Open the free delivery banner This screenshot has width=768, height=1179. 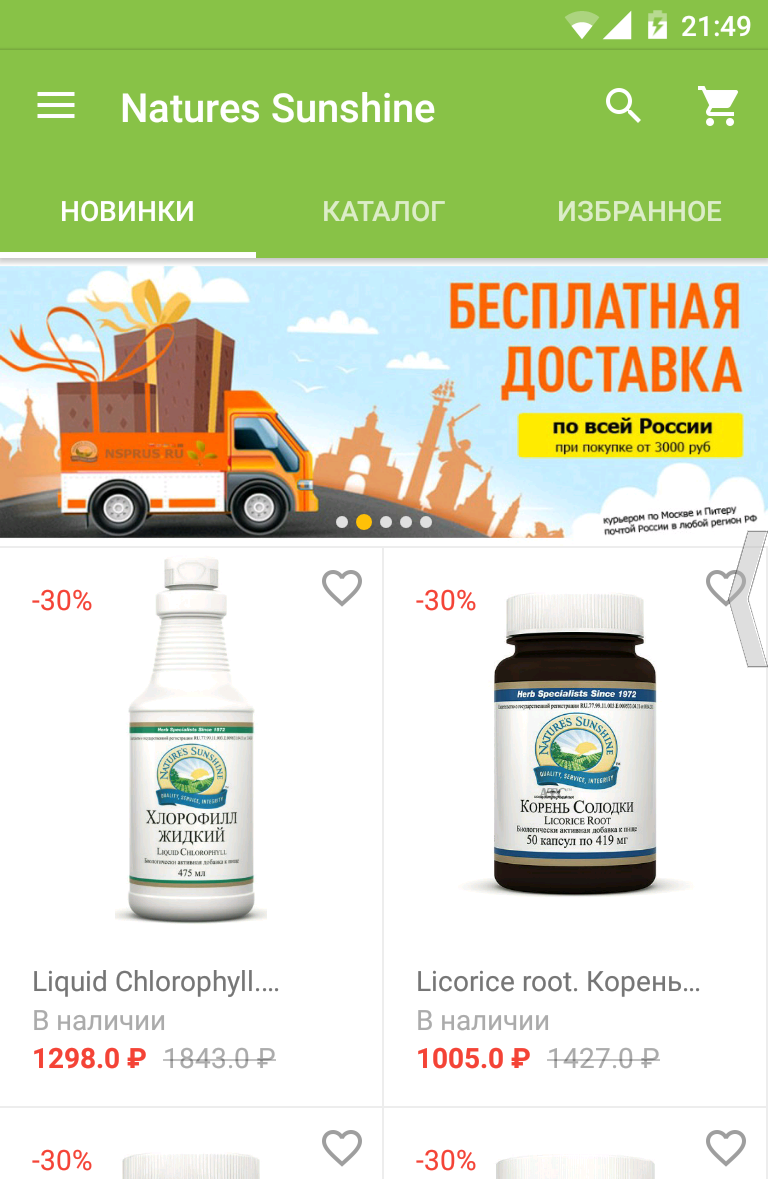pyautogui.click(x=384, y=400)
